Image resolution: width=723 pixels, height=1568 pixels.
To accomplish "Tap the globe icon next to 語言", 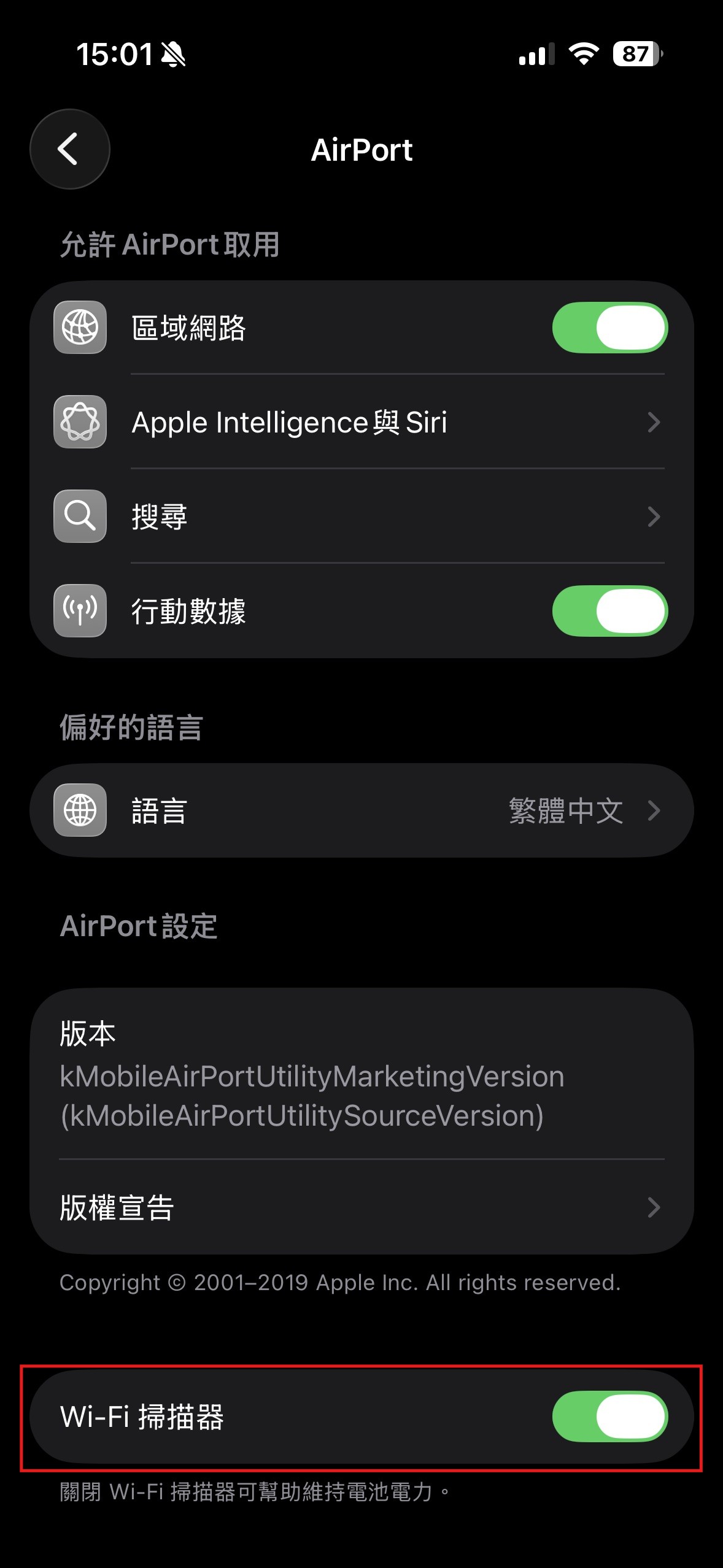I will [x=80, y=811].
